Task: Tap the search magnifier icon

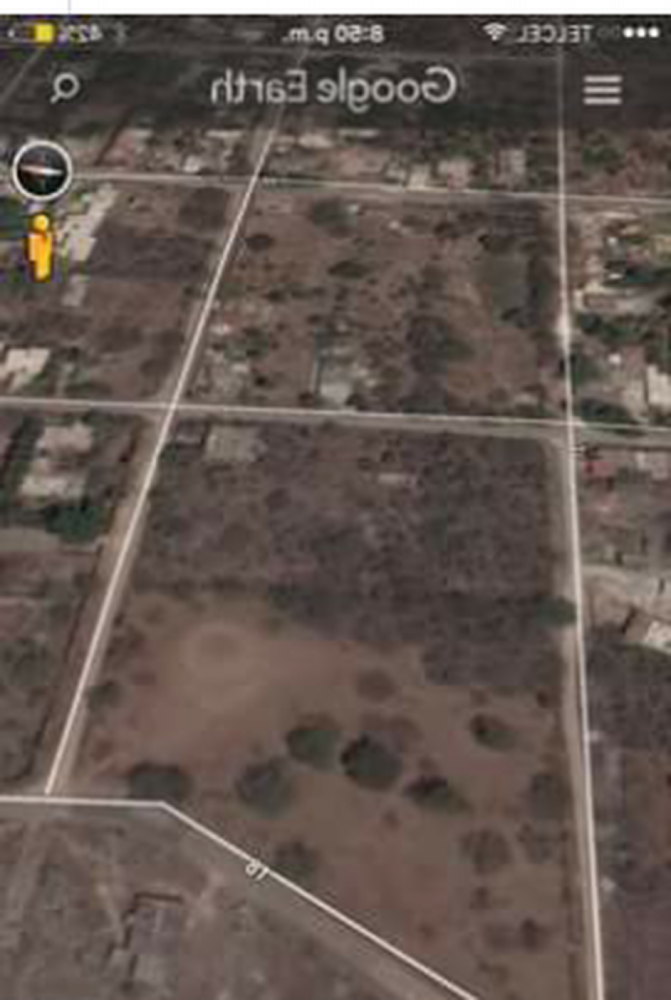Action: click(64, 88)
